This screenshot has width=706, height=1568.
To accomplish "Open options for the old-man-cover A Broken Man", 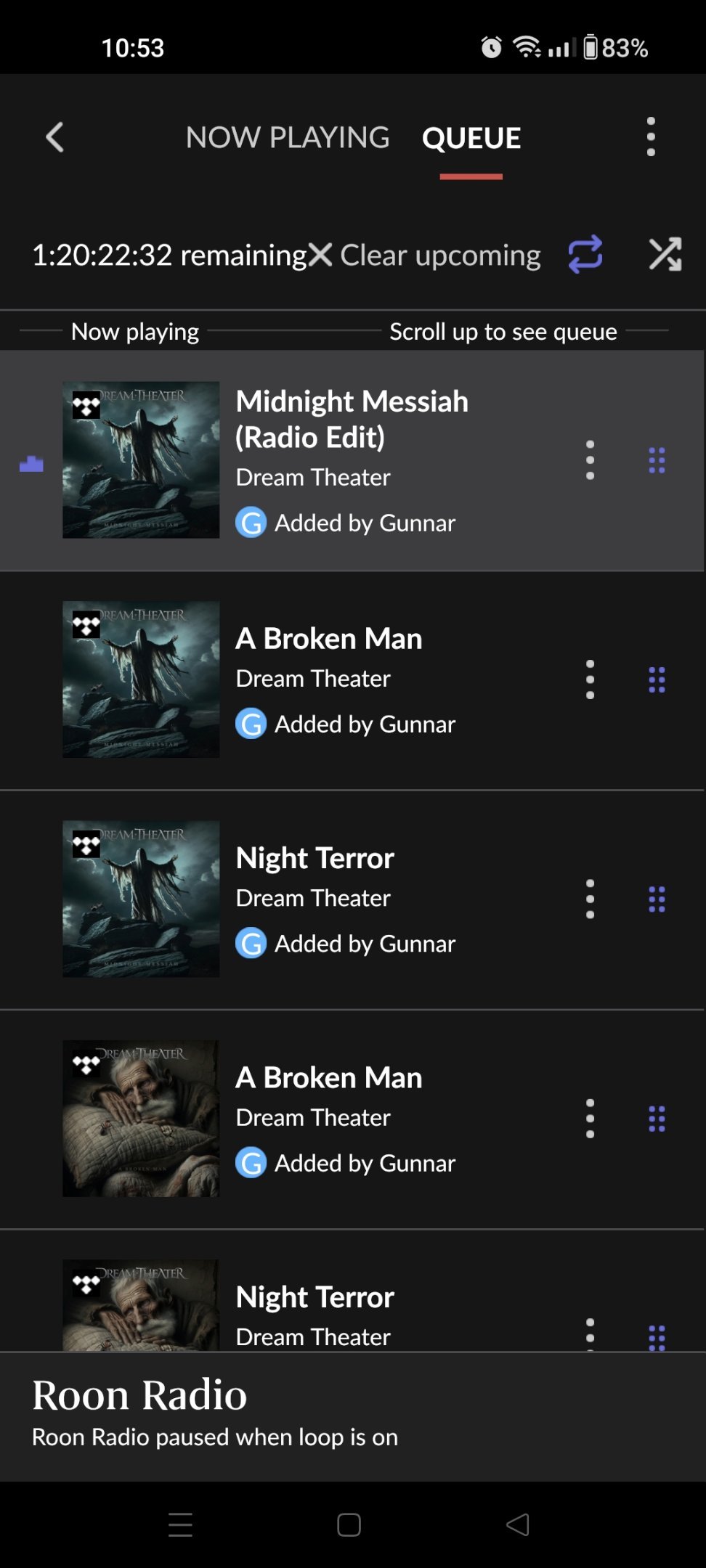I will pos(590,1119).
